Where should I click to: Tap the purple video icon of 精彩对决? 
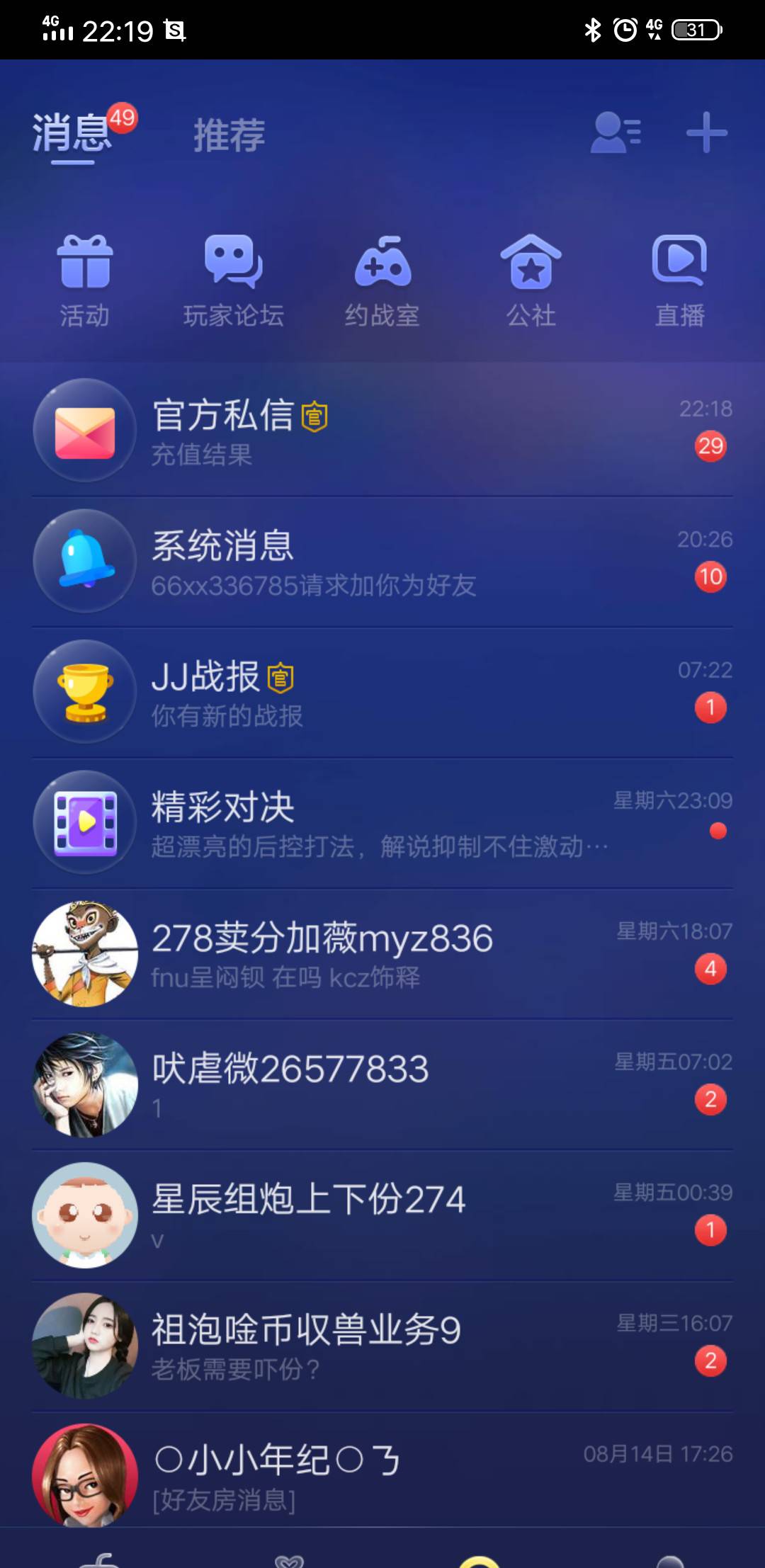point(84,823)
